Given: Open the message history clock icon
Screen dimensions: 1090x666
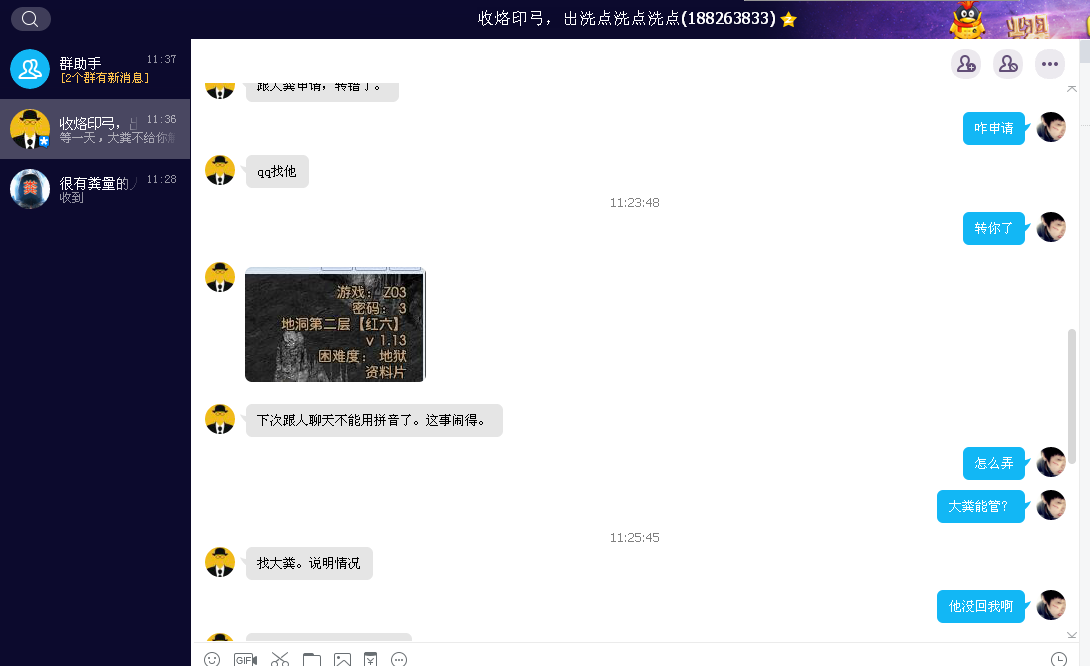Looking at the screenshot, I should click(x=1059, y=659).
